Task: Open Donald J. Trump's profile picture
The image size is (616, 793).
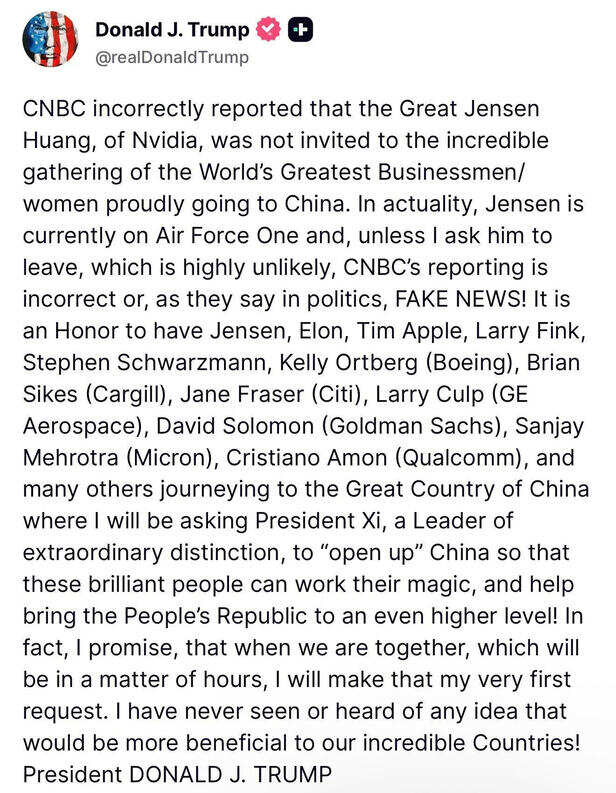Action: 50,39
